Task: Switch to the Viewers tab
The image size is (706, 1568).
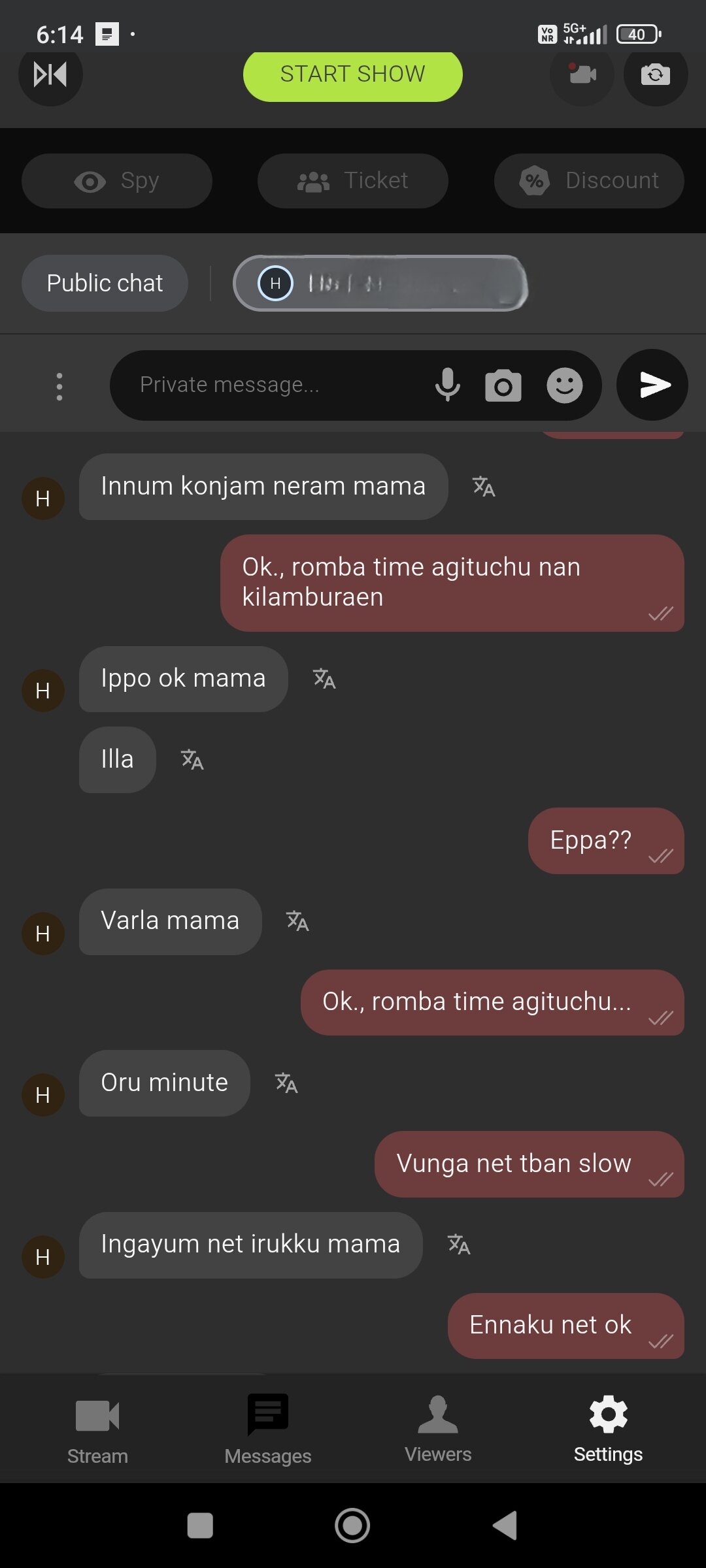Action: click(438, 1429)
